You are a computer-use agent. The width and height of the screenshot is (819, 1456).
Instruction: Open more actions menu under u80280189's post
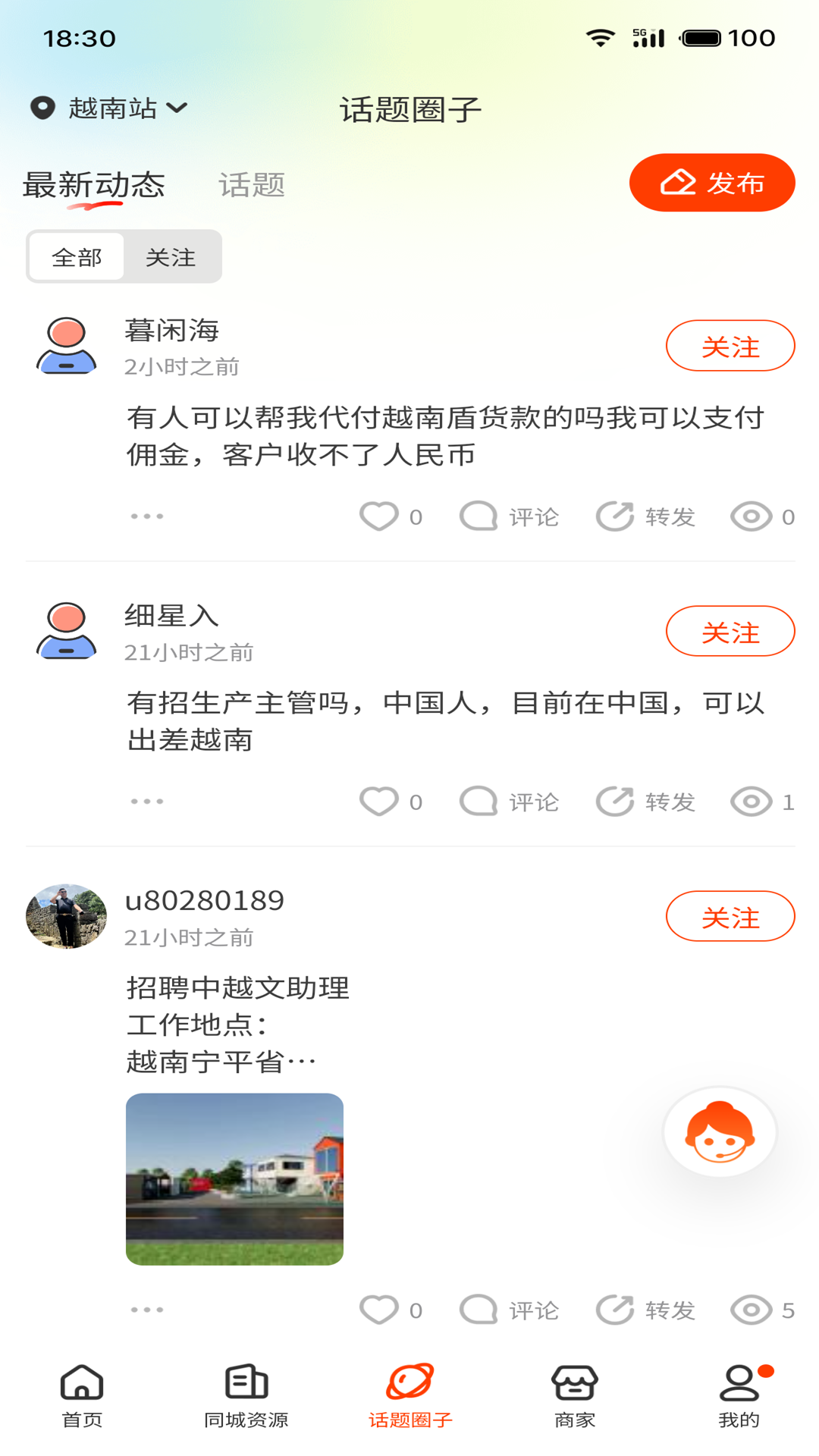tap(146, 1308)
